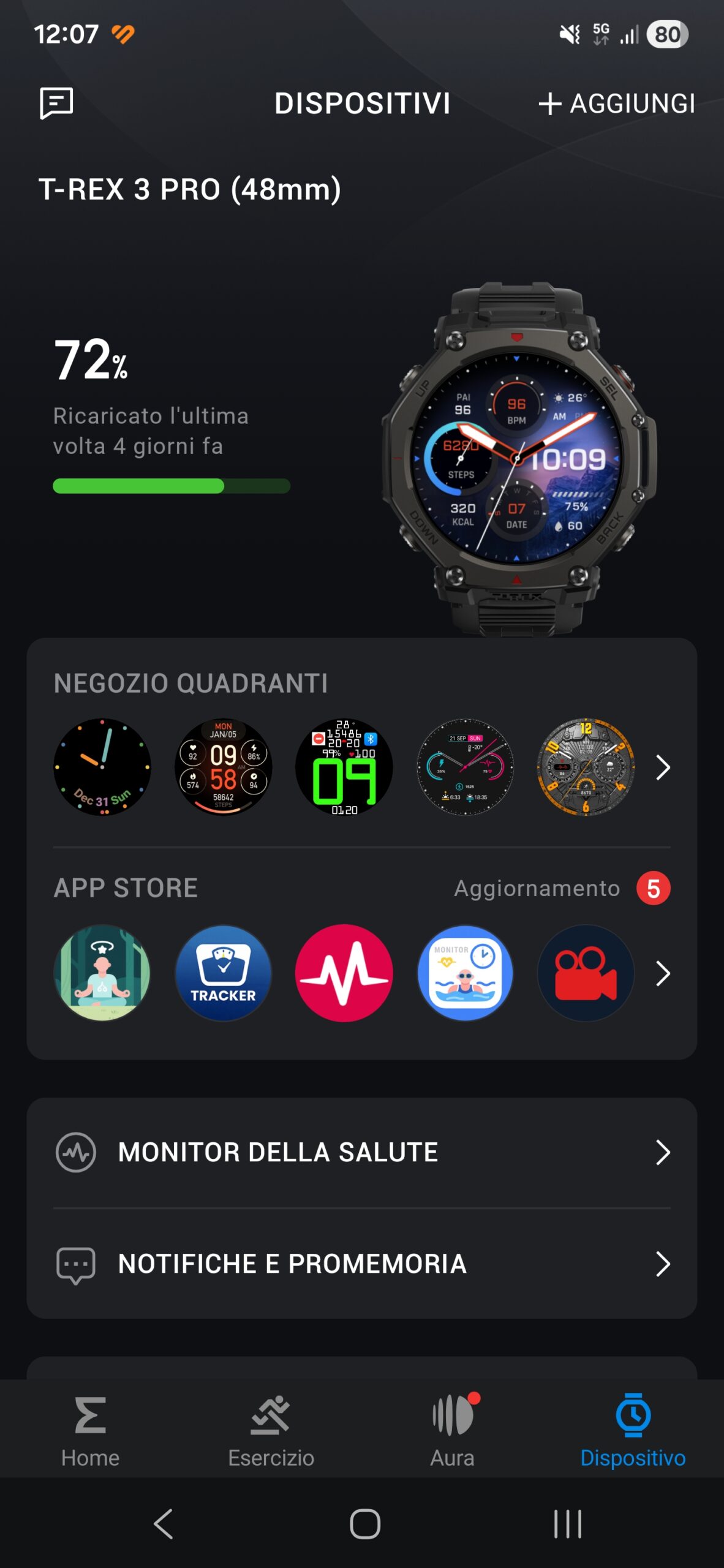Select the Dec 31 Sun analog watch face

[x=102, y=767]
